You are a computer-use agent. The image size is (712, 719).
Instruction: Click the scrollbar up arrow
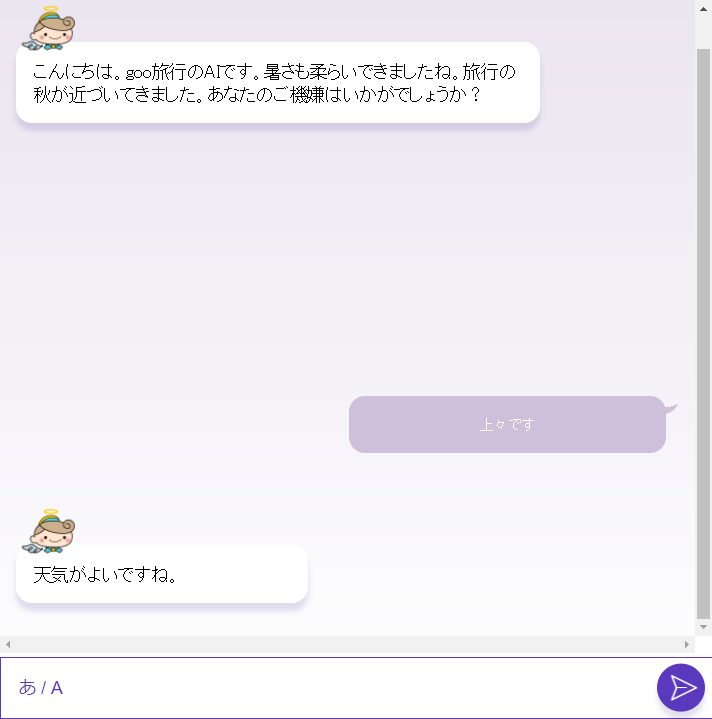(704, 6)
